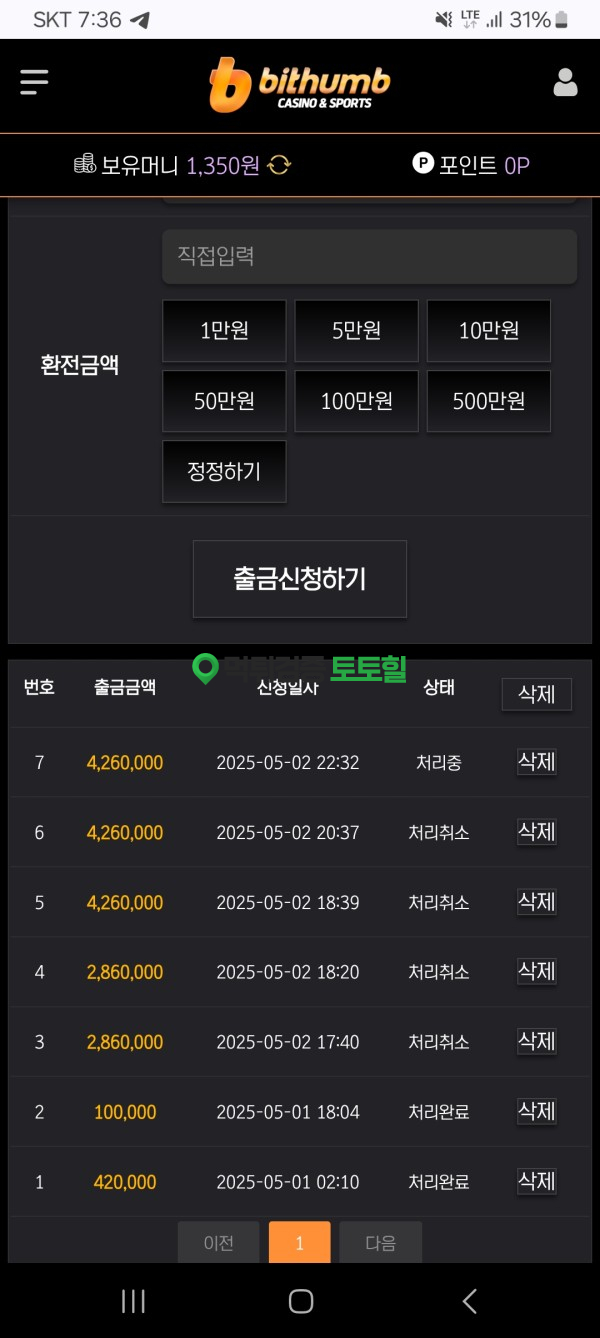Refresh the held money balance
Image resolution: width=600 pixels, height=1338 pixels.
279,165
